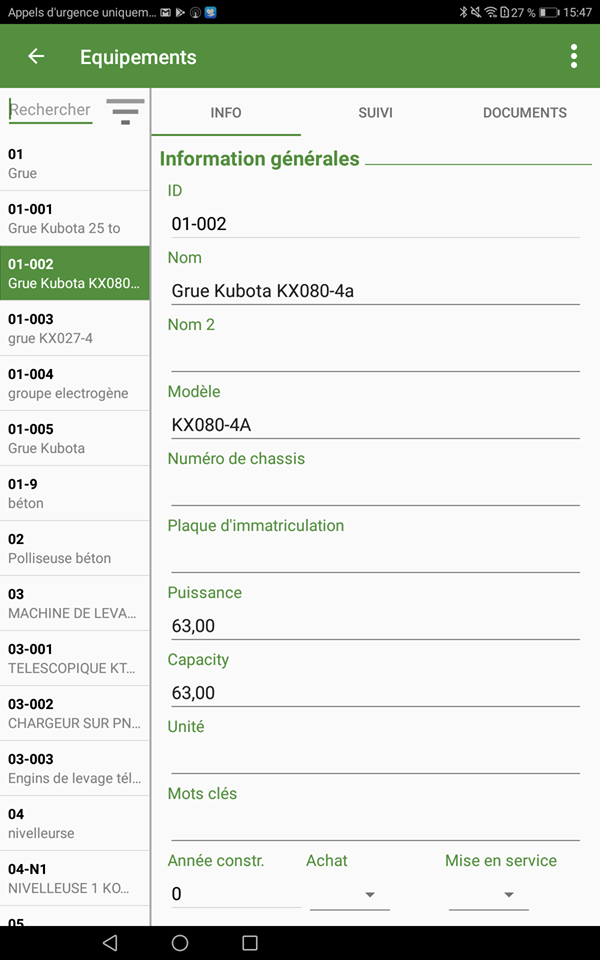The height and width of the screenshot is (960, 600).
Task: Select 04 nivelleurse in the list
Action: click(x=75, y=823)
